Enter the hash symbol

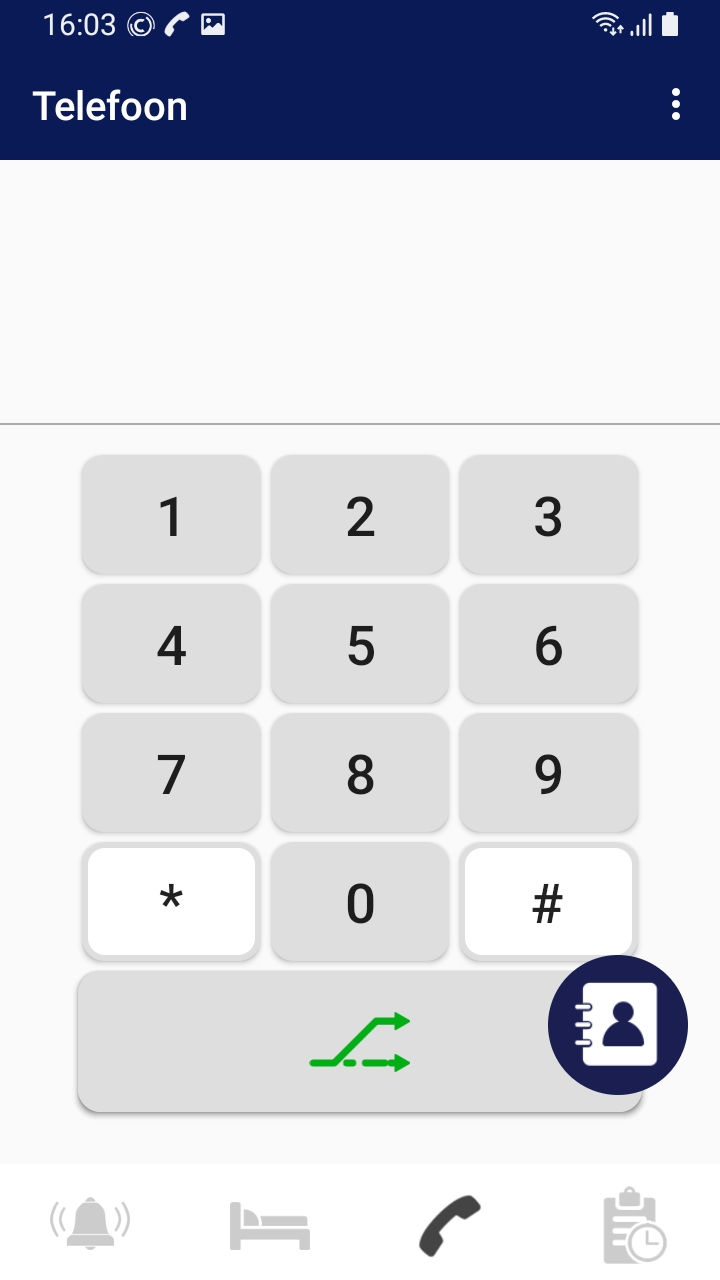pos(548,902)
